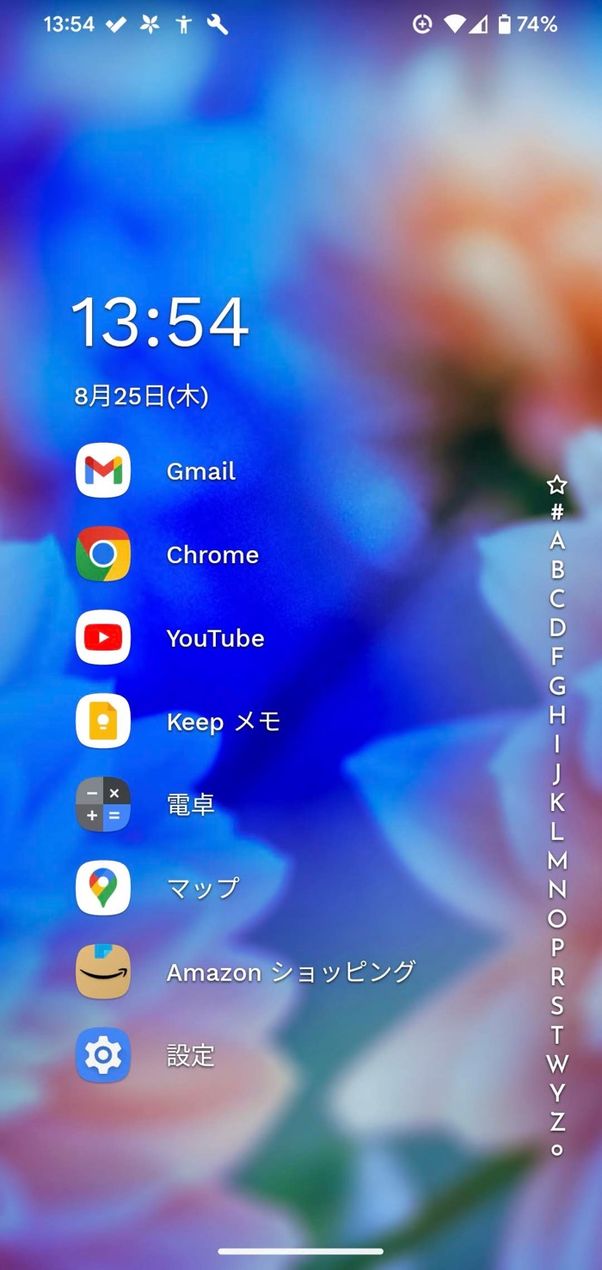Jump to letter K in the index

tap(557, 802)
